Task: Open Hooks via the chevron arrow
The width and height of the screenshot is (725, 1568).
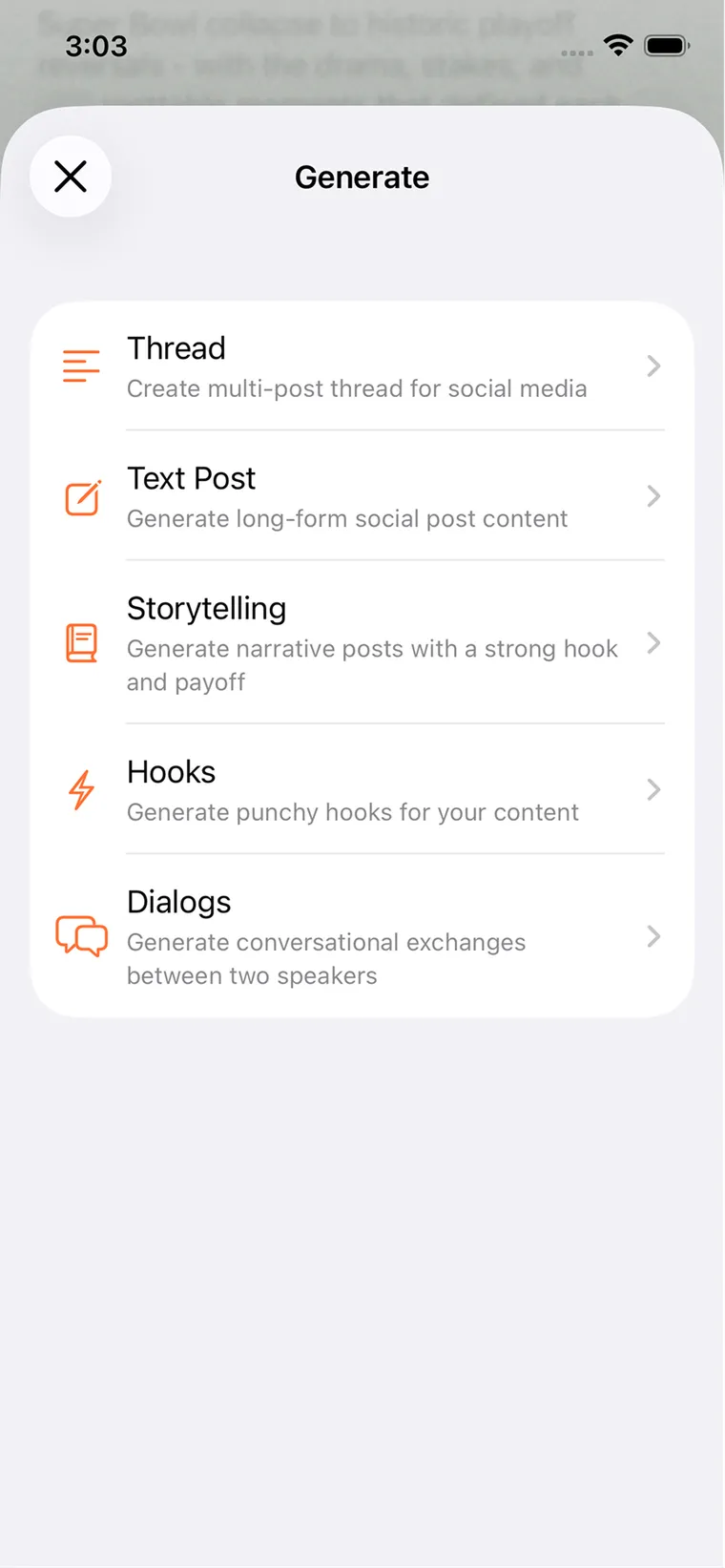Action: 653,789
